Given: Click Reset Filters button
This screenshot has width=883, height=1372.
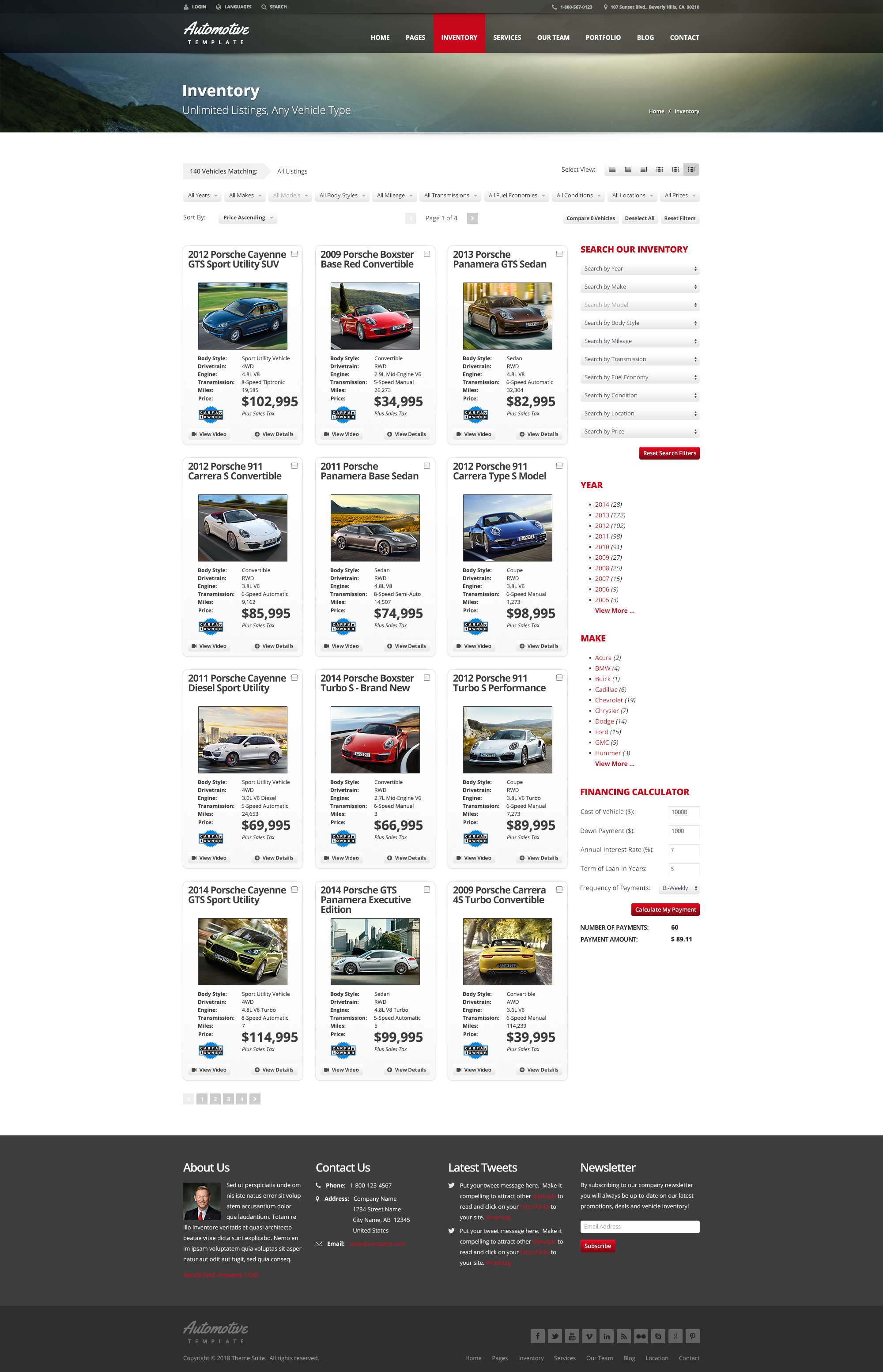Looking at the screenshot, I should [679, 219].
